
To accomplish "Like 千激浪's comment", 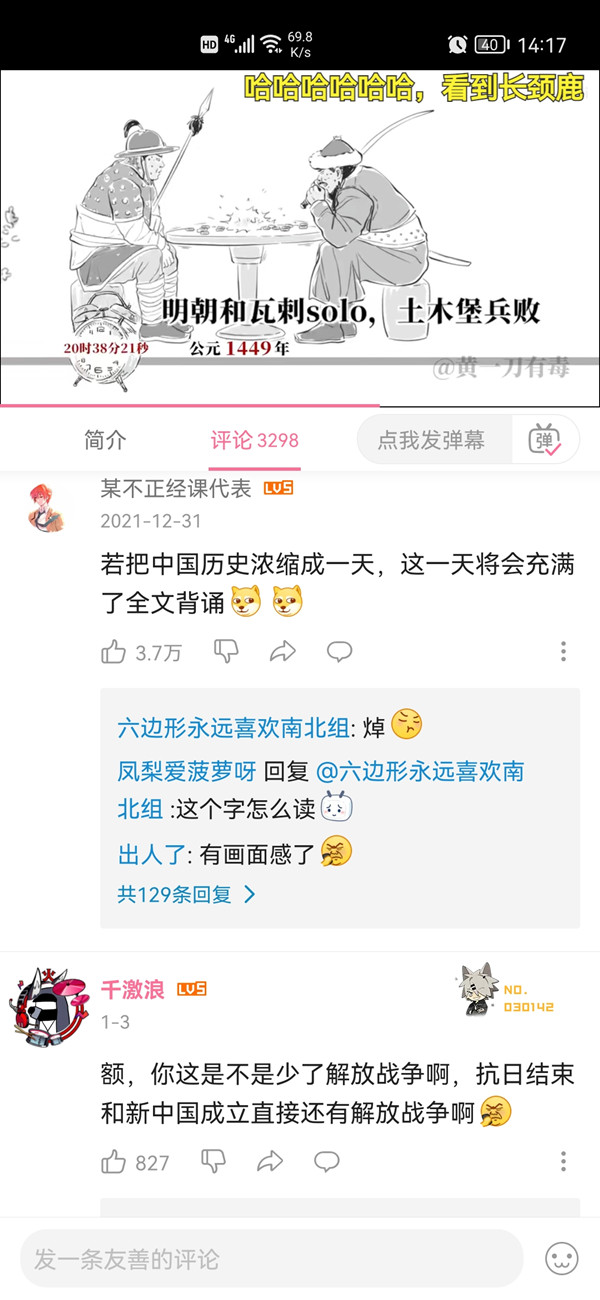I will tap(114, 1162).
